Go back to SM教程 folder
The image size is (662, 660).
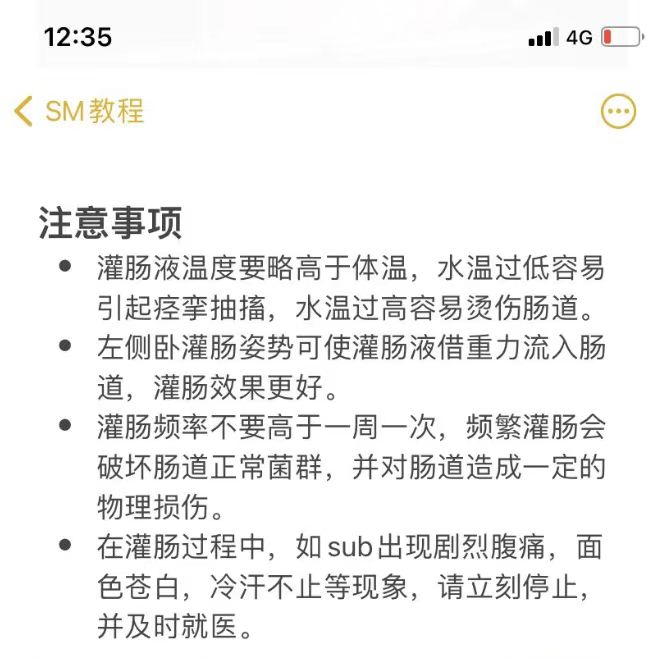coord(79,111)
